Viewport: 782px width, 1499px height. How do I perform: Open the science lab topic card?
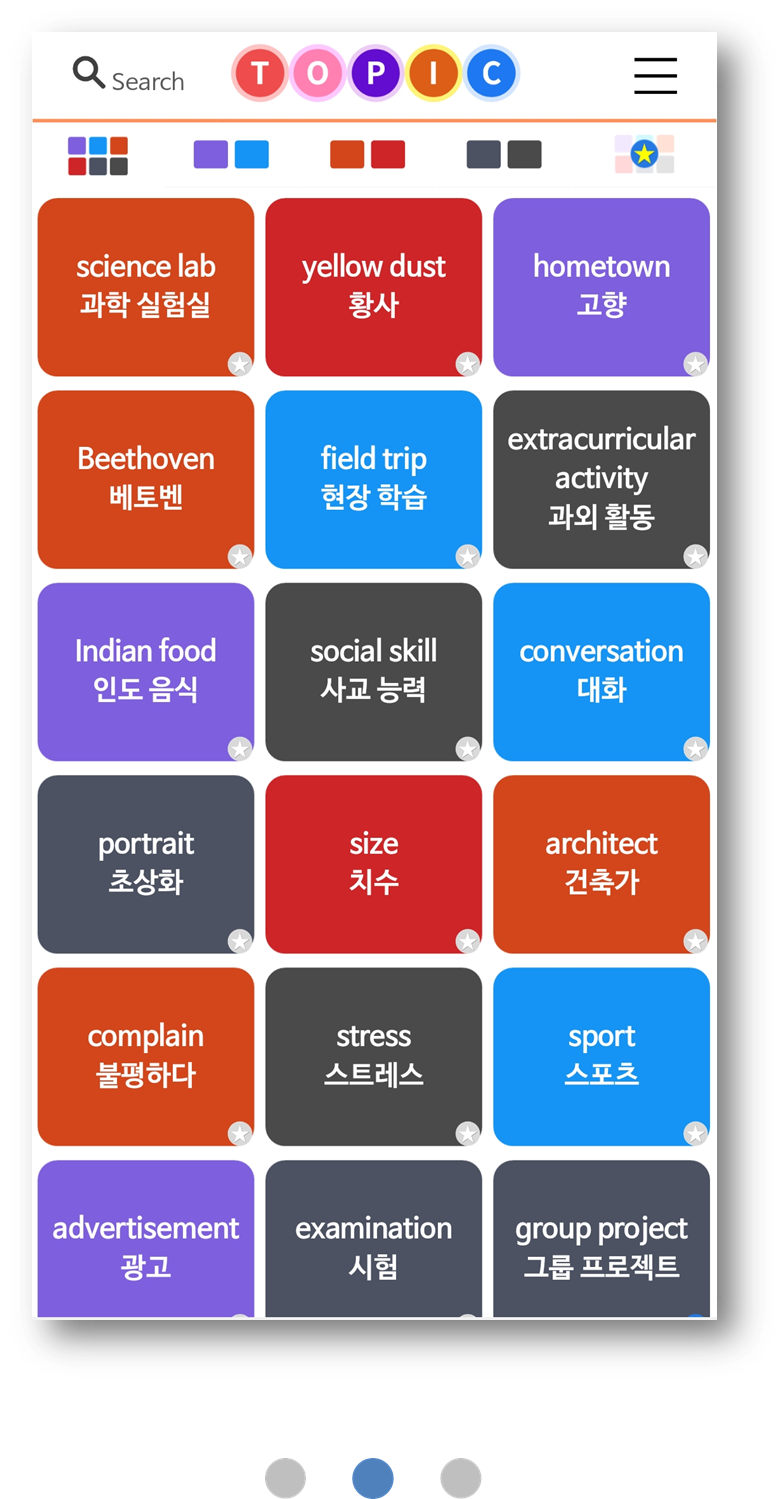tap(146, 286)
